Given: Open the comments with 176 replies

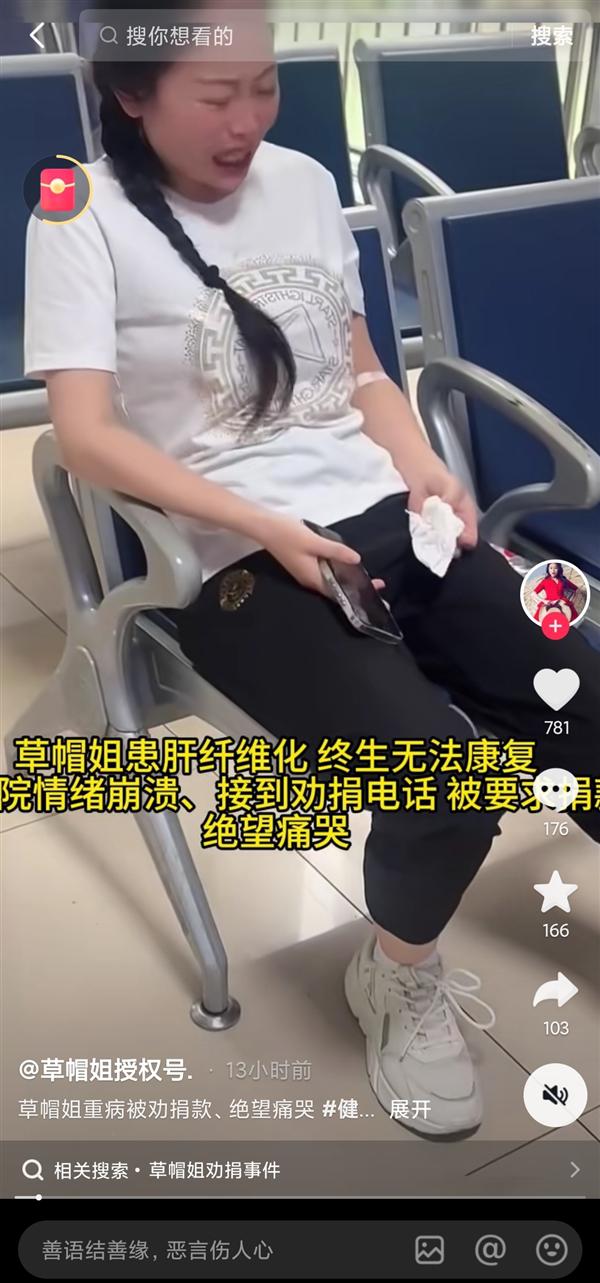Looking at the screenshot, I should point(556,792).
